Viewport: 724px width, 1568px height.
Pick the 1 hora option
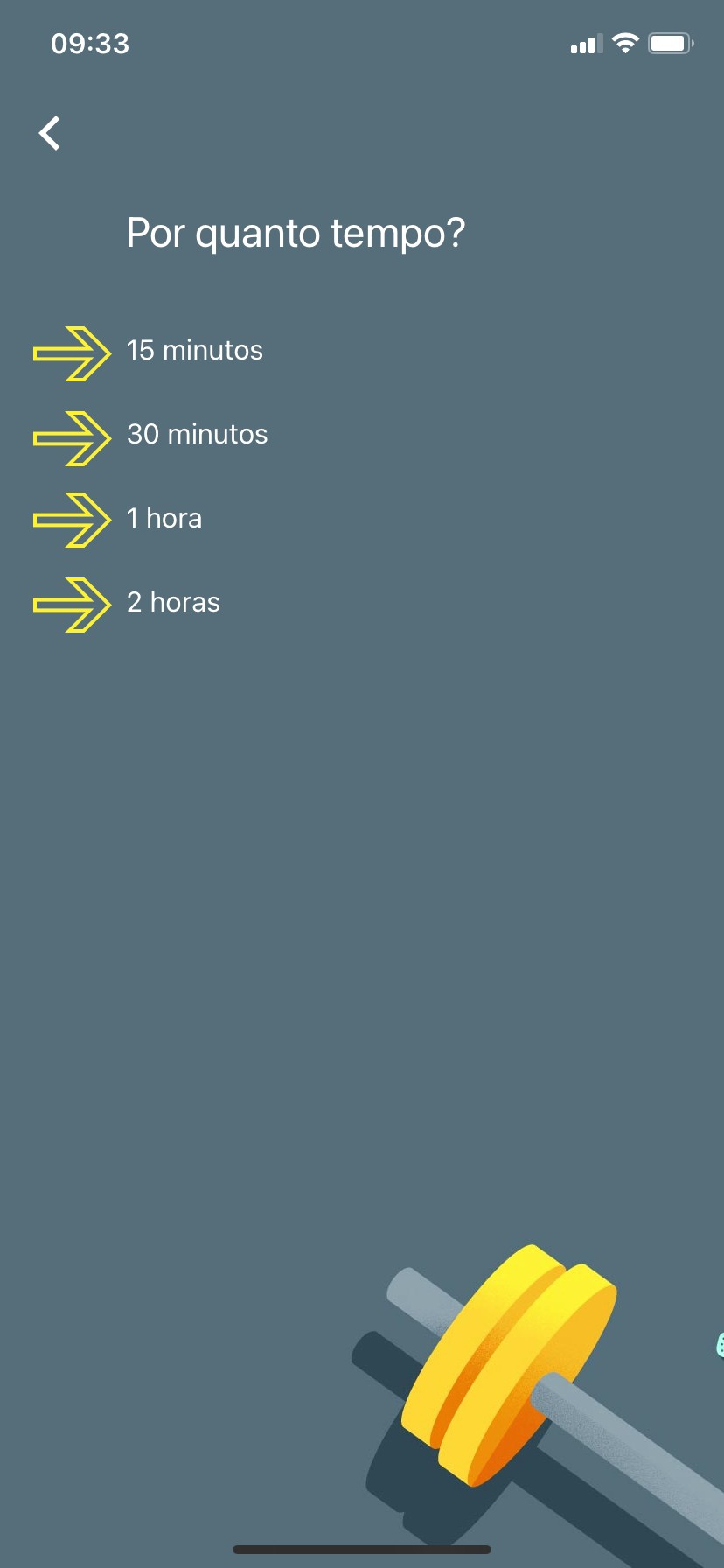164,519
